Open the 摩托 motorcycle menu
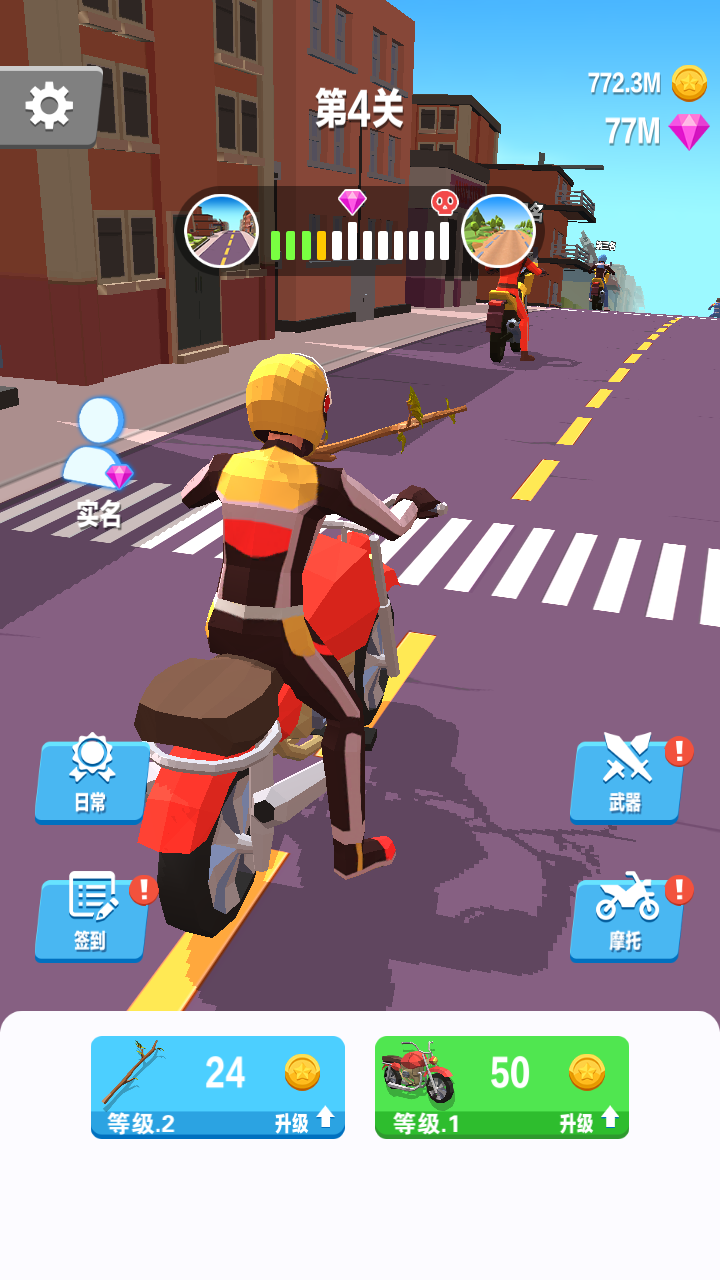 coord(626,918)
